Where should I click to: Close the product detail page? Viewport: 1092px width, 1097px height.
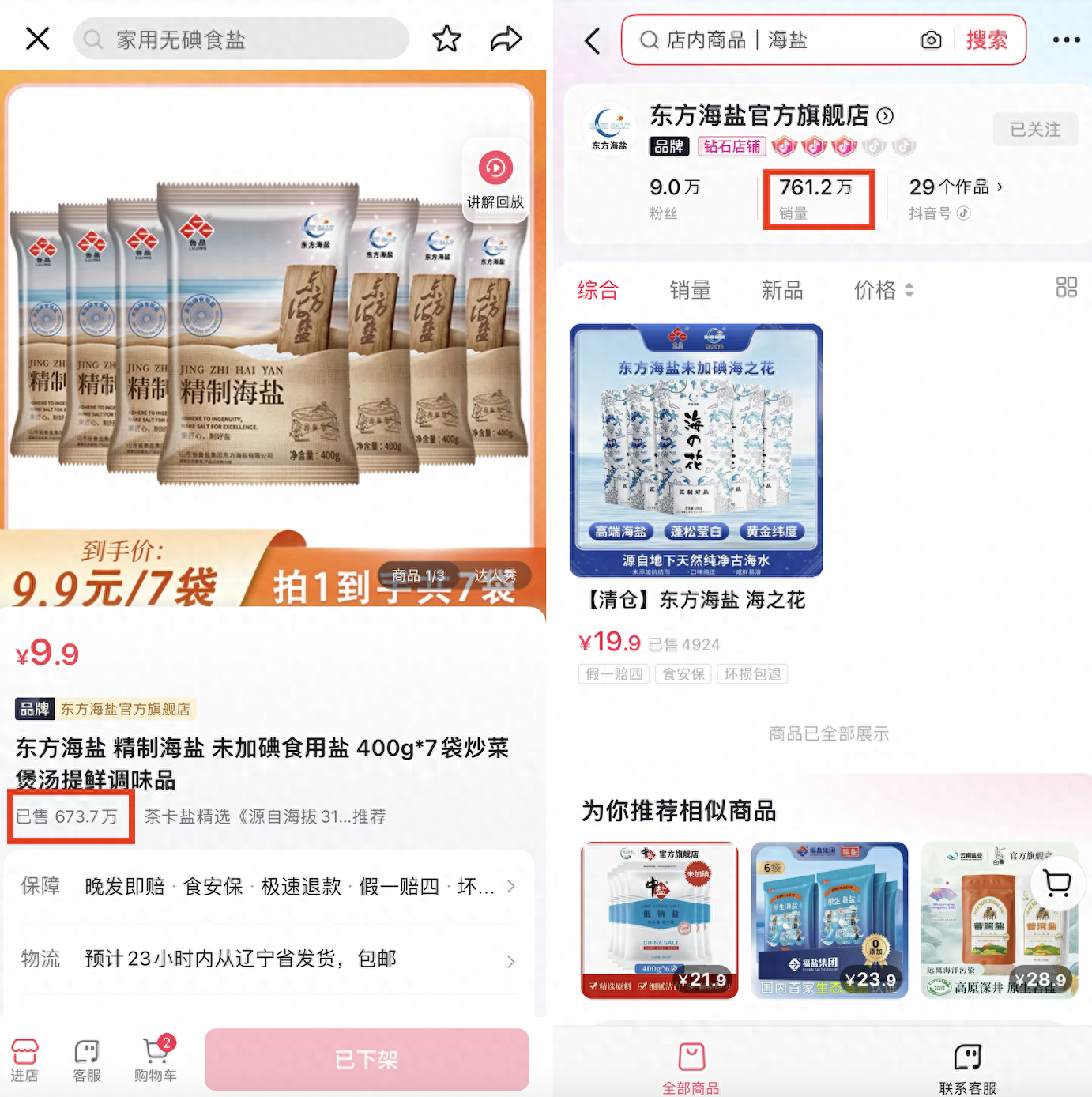tap(37, 39)
